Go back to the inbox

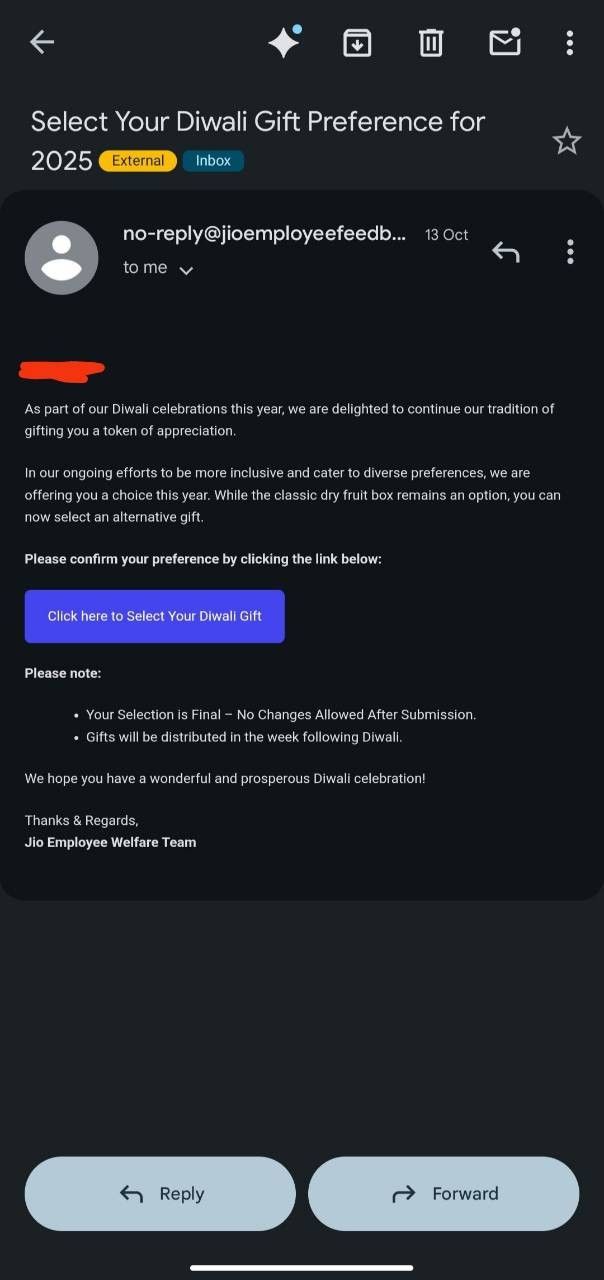(x=42, y=42)
